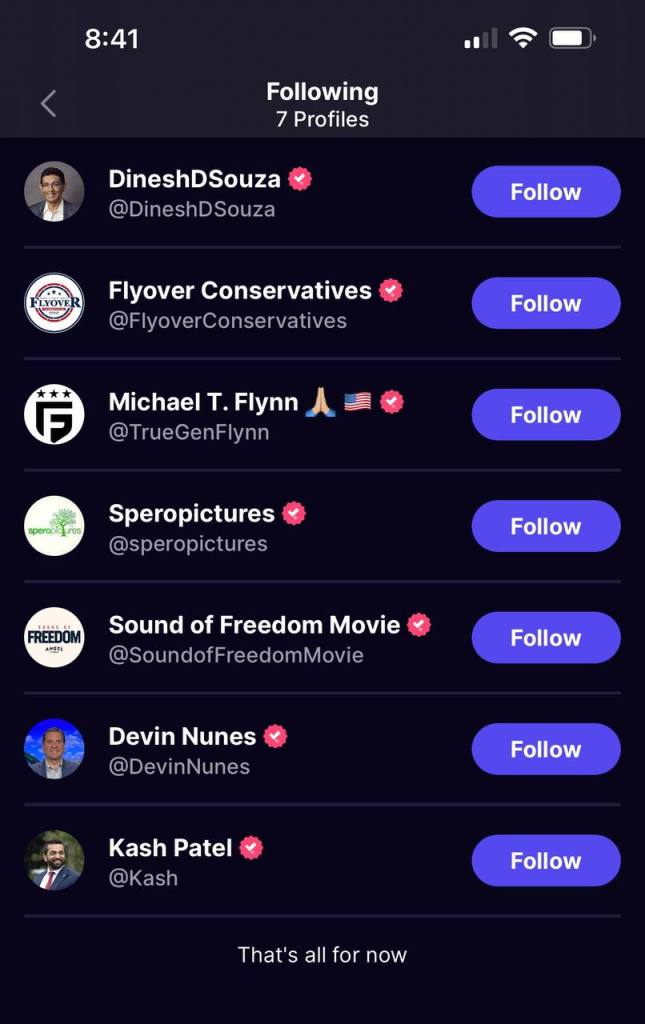
Task: Follow Speropictures
Action: click(545, 526)
